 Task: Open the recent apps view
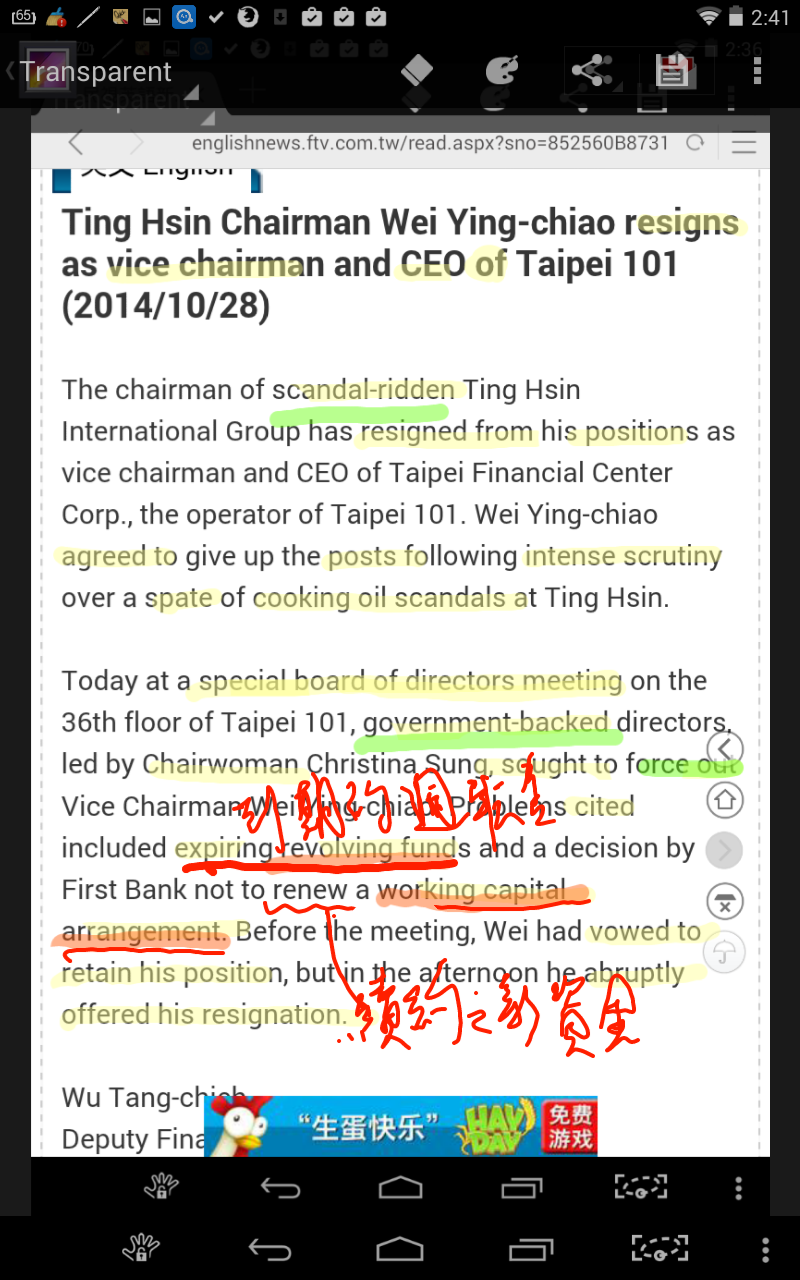(530, 1248)
